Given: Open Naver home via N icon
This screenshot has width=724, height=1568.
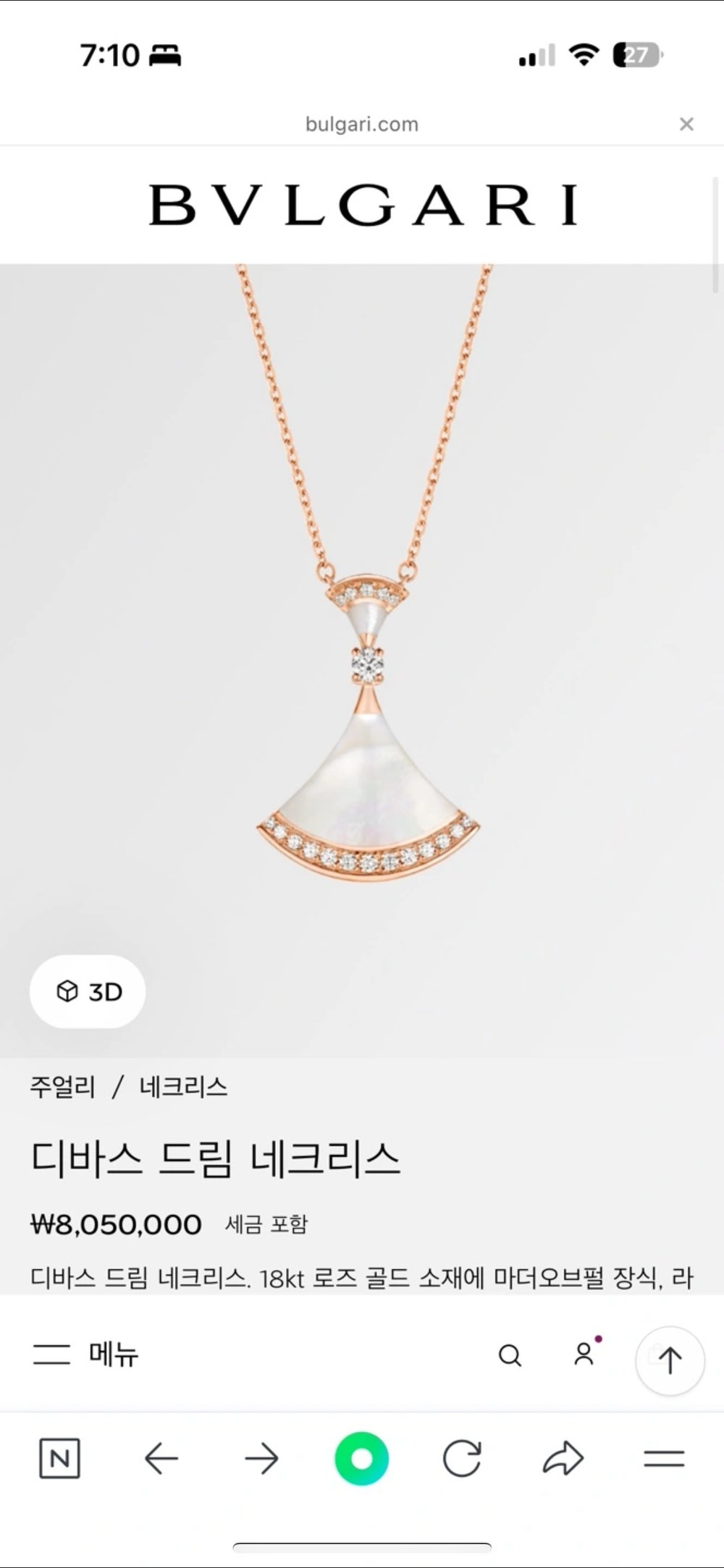Looking at the screenshot, I should tap(59, 1459).
